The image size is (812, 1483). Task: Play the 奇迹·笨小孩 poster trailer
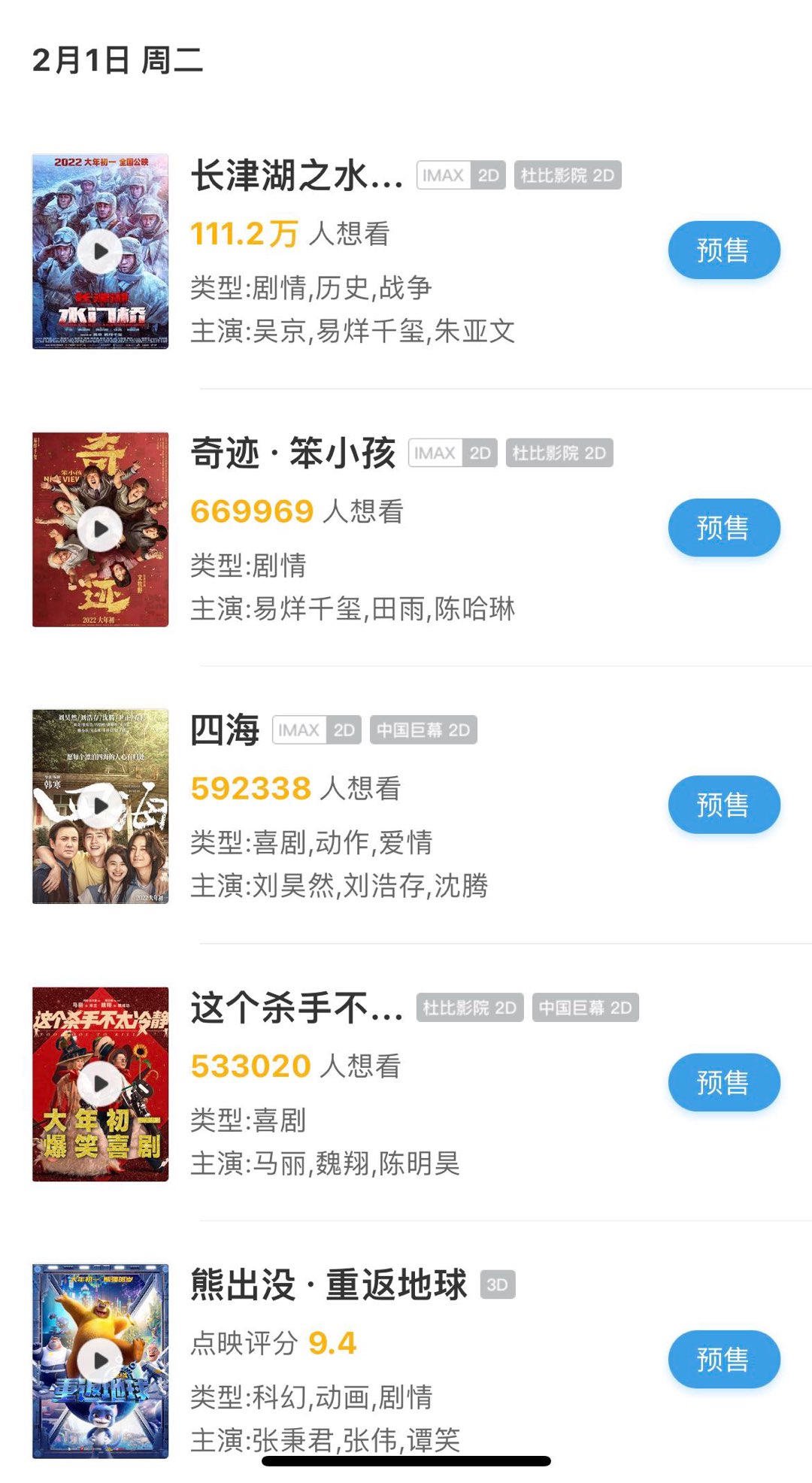[x=100, y=529]
